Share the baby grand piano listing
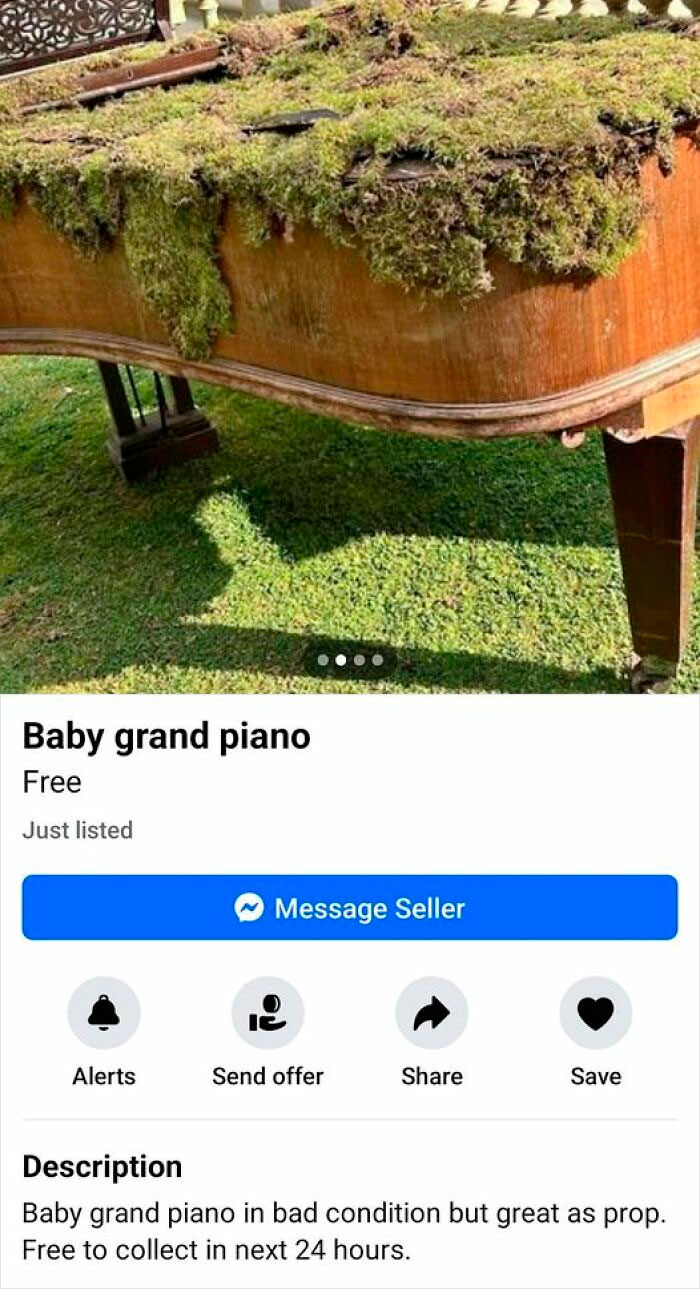 click(x=431, y=1013)
